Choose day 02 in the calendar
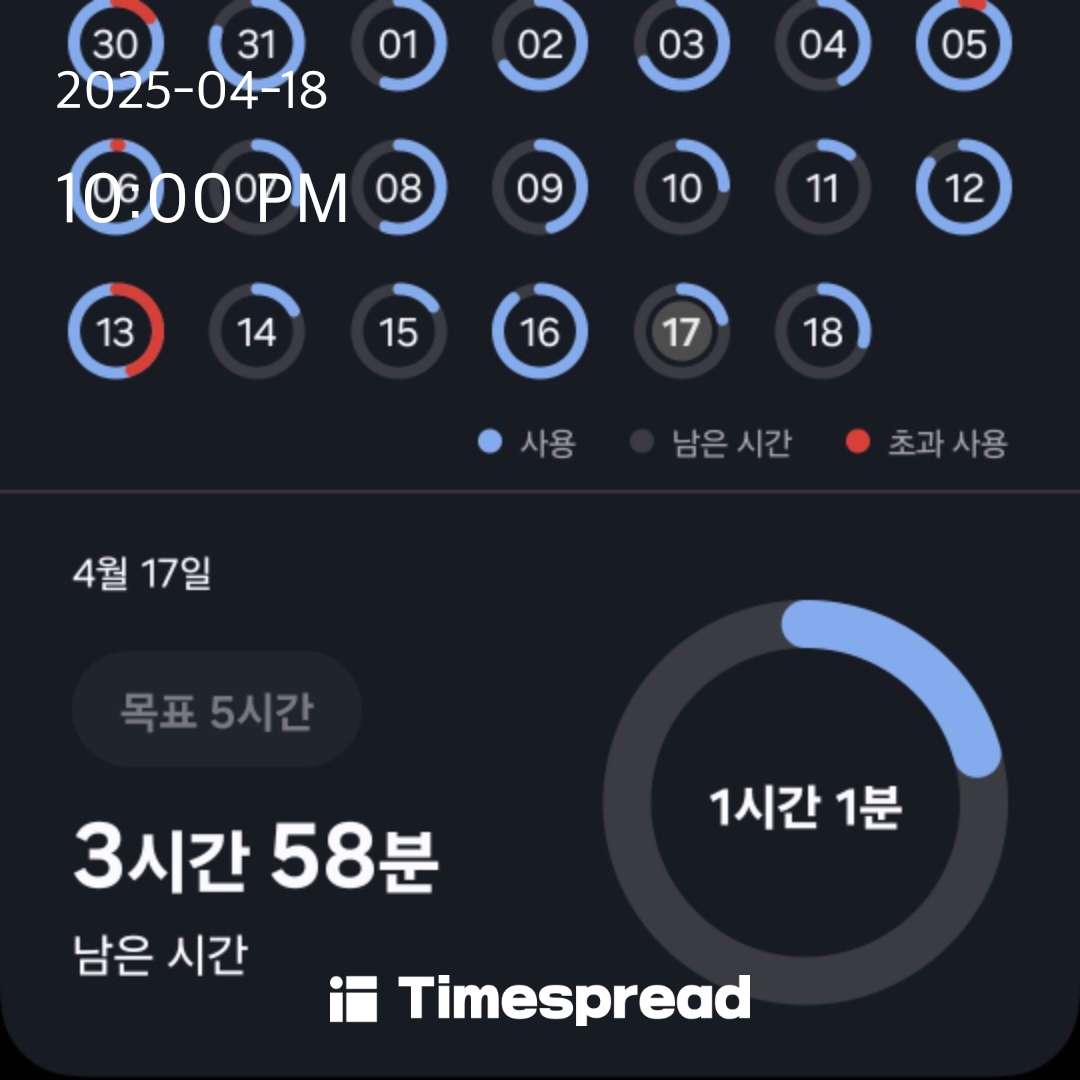1080x1080 pixels. point(540,44)
